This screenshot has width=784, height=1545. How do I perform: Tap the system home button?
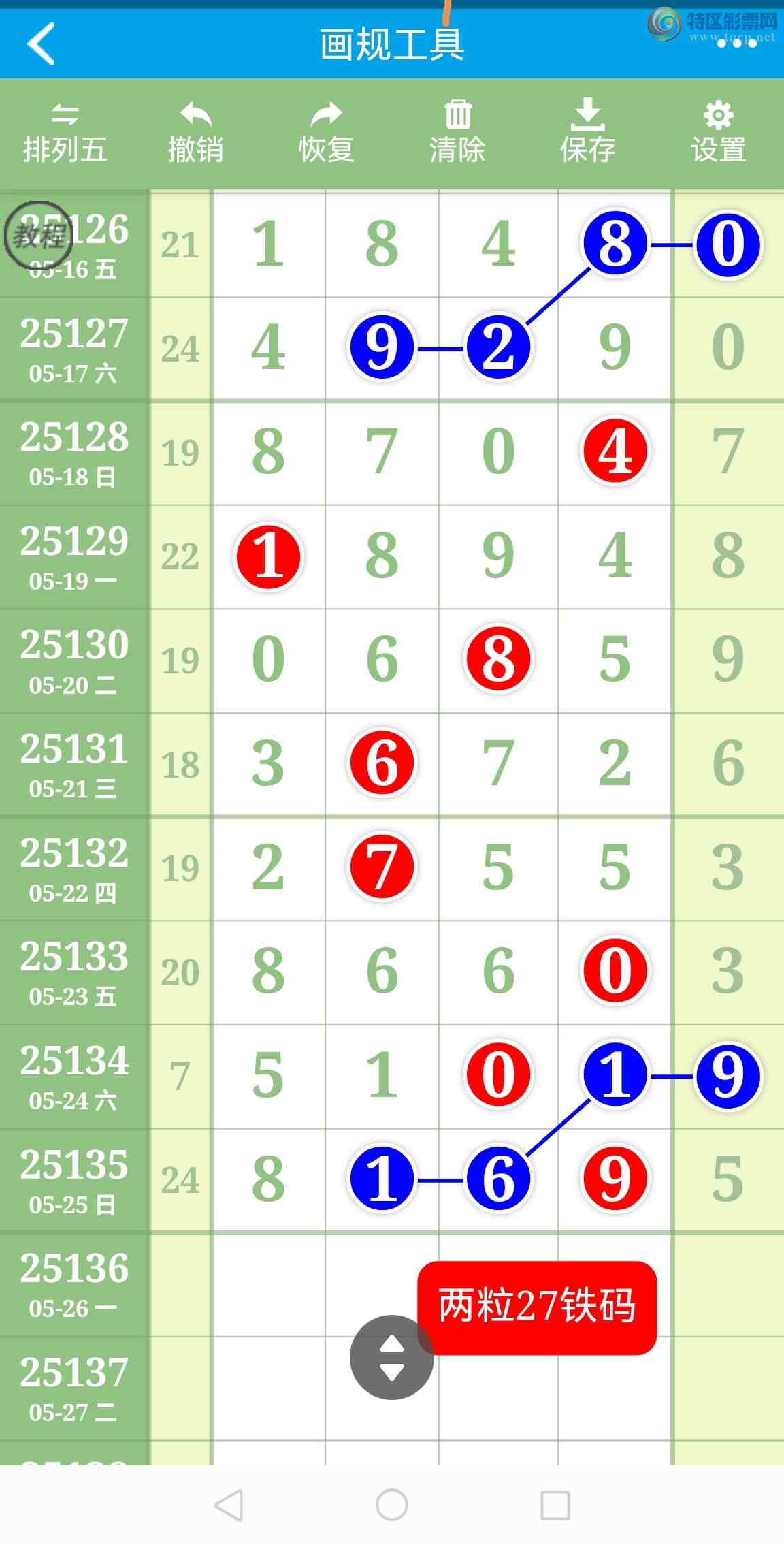tap(392, 1504)
